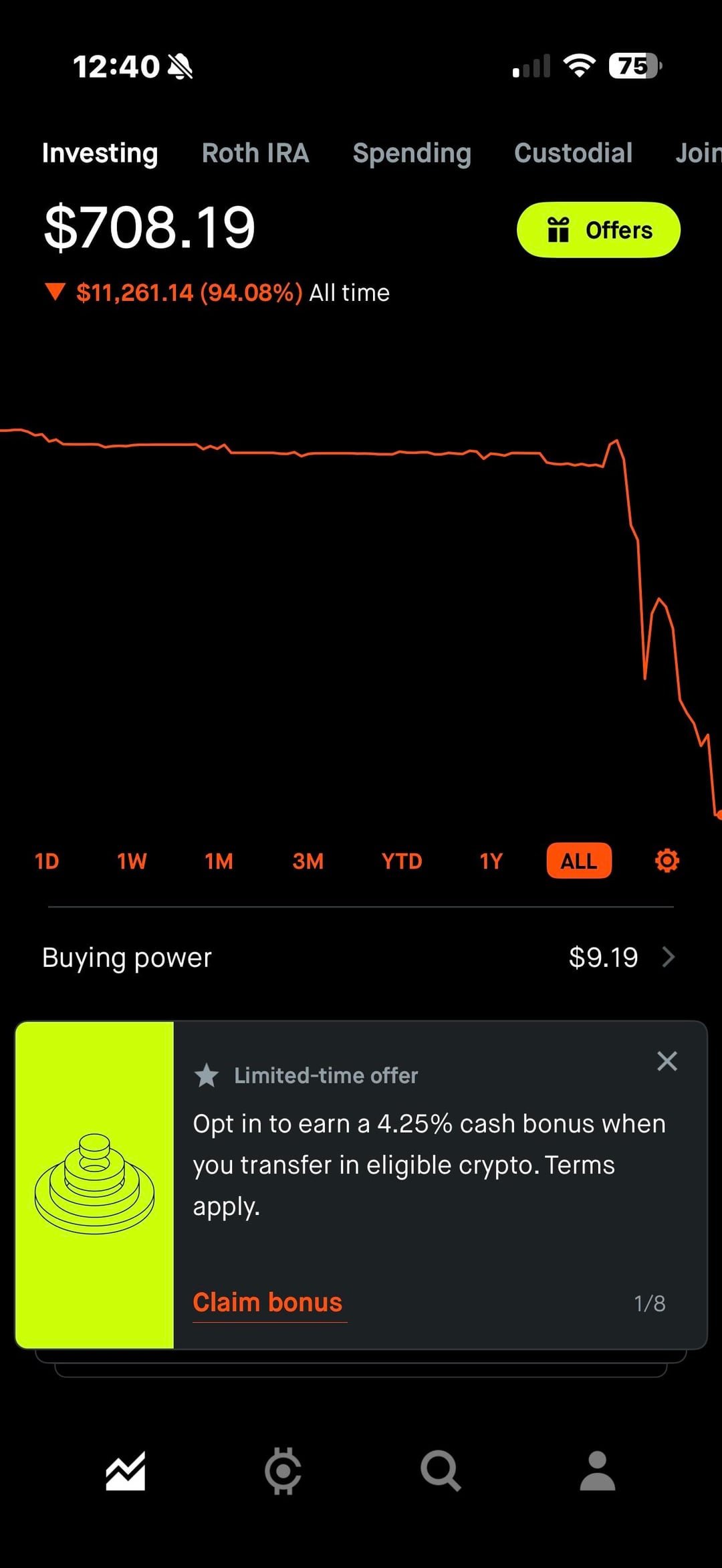Viewport: 722px width, 1568px height.
Task: Open the Spending tab
Action: point(412,153)
